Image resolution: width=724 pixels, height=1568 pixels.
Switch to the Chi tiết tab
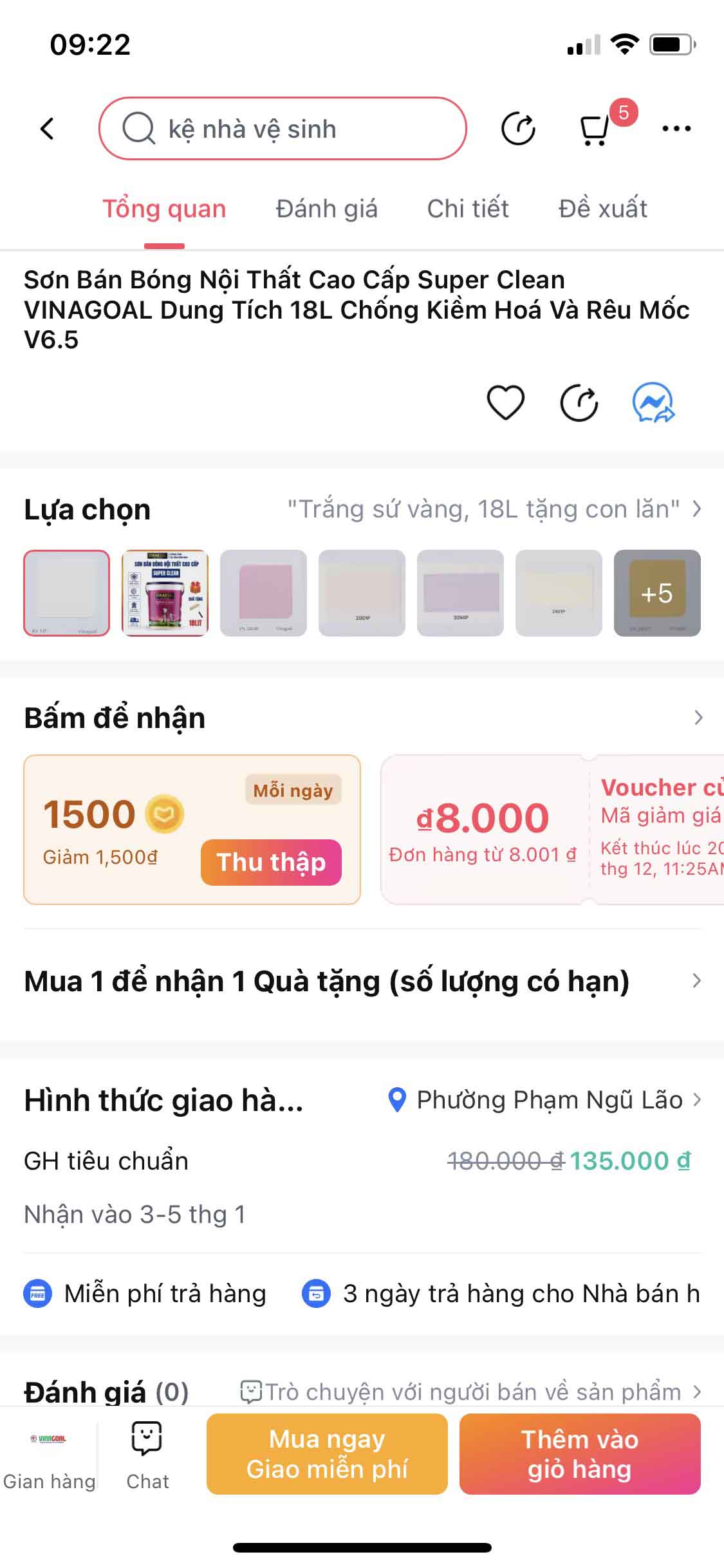point(468,208)
